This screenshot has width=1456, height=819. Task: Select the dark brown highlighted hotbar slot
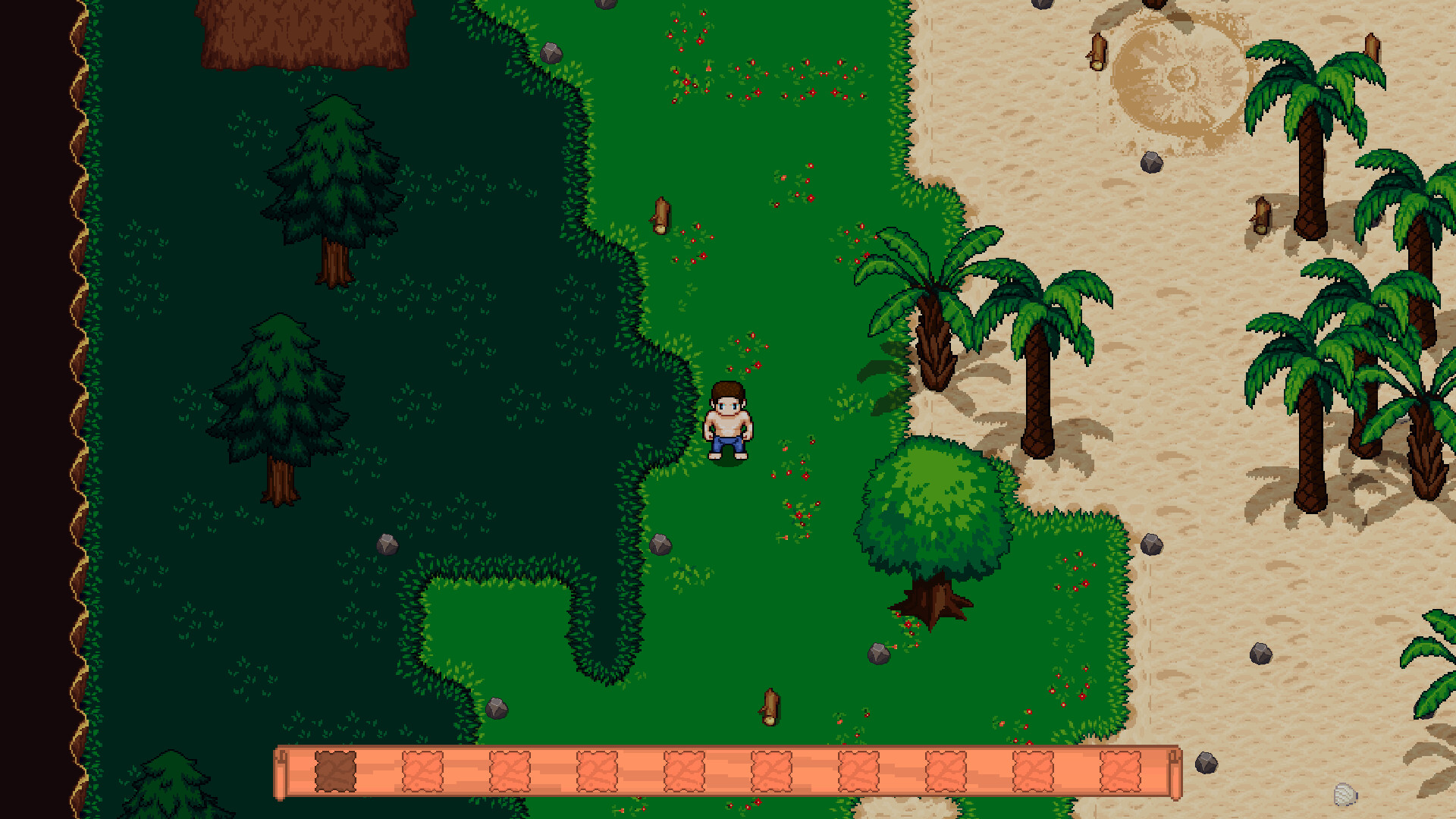[335, 771]
